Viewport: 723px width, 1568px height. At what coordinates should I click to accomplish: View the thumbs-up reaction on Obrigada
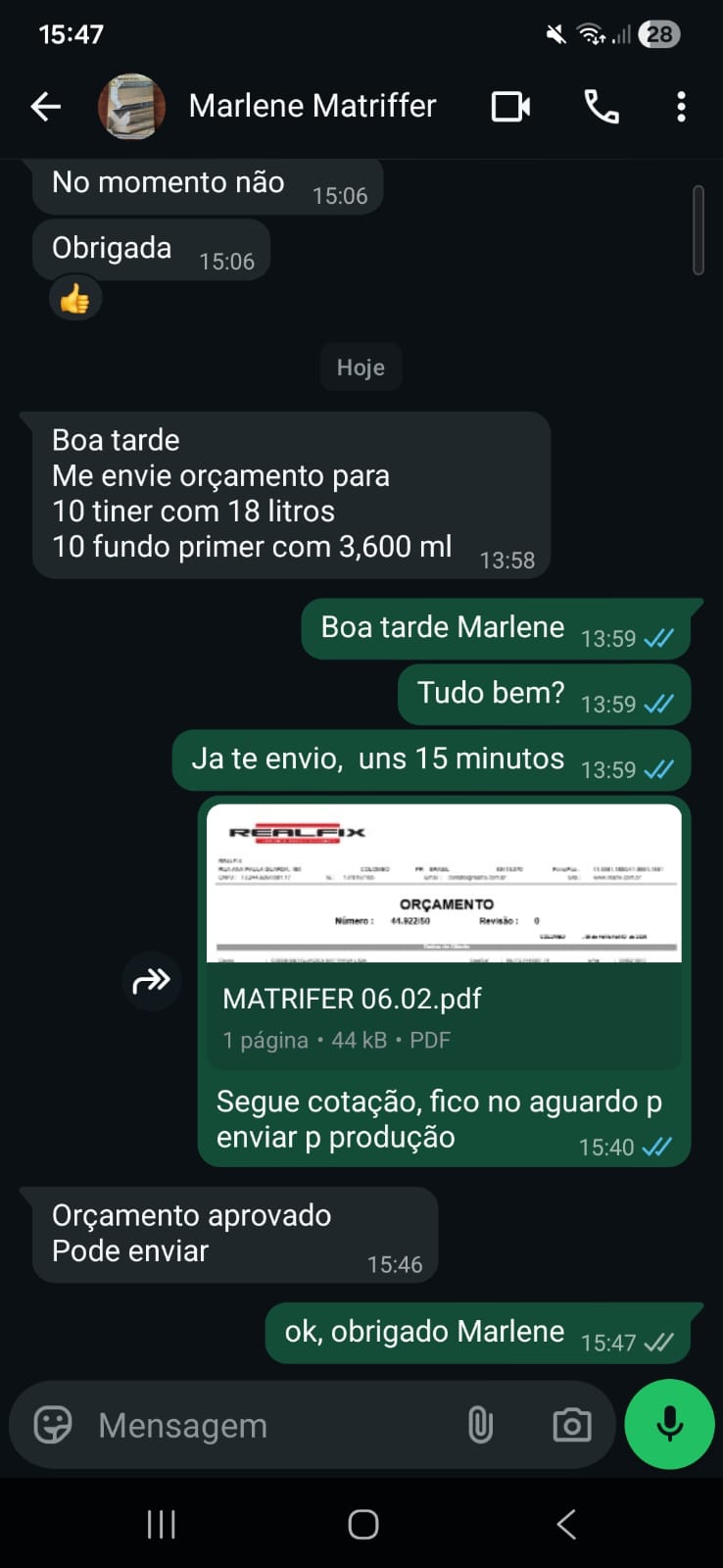[x=75, y=300]
